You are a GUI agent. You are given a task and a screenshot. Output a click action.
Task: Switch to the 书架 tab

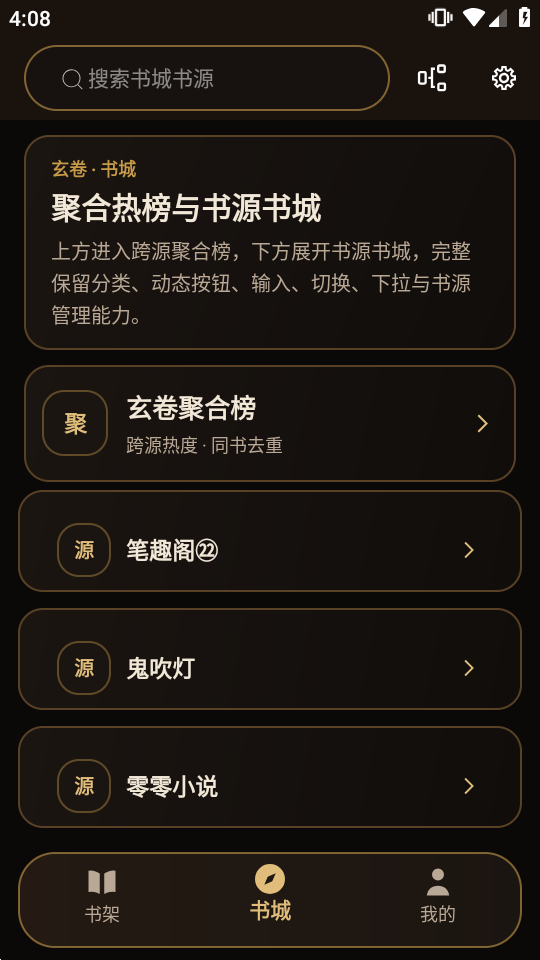[102, 897]
